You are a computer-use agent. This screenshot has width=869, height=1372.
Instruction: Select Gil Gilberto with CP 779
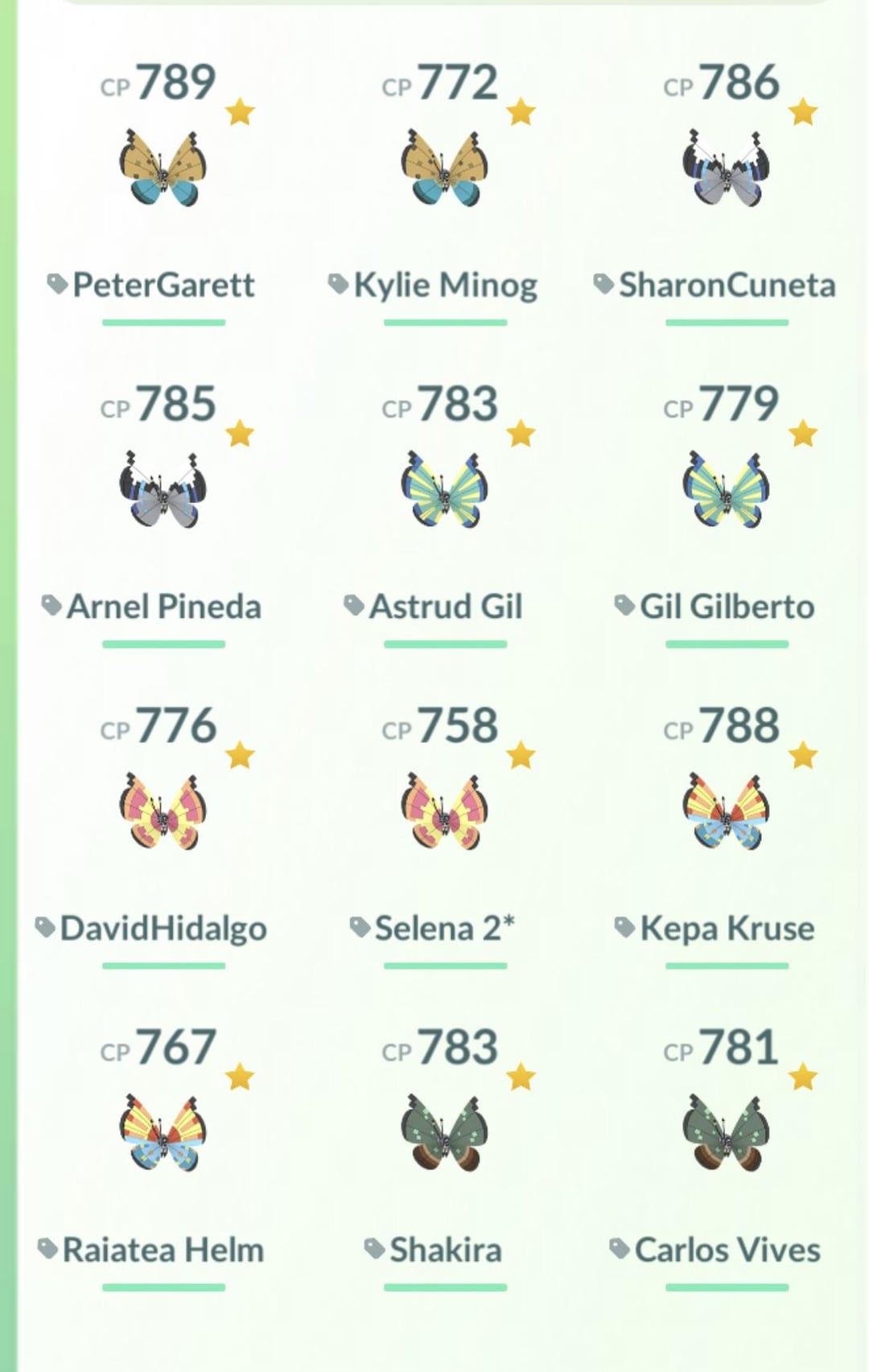click(x=726, y=491)
